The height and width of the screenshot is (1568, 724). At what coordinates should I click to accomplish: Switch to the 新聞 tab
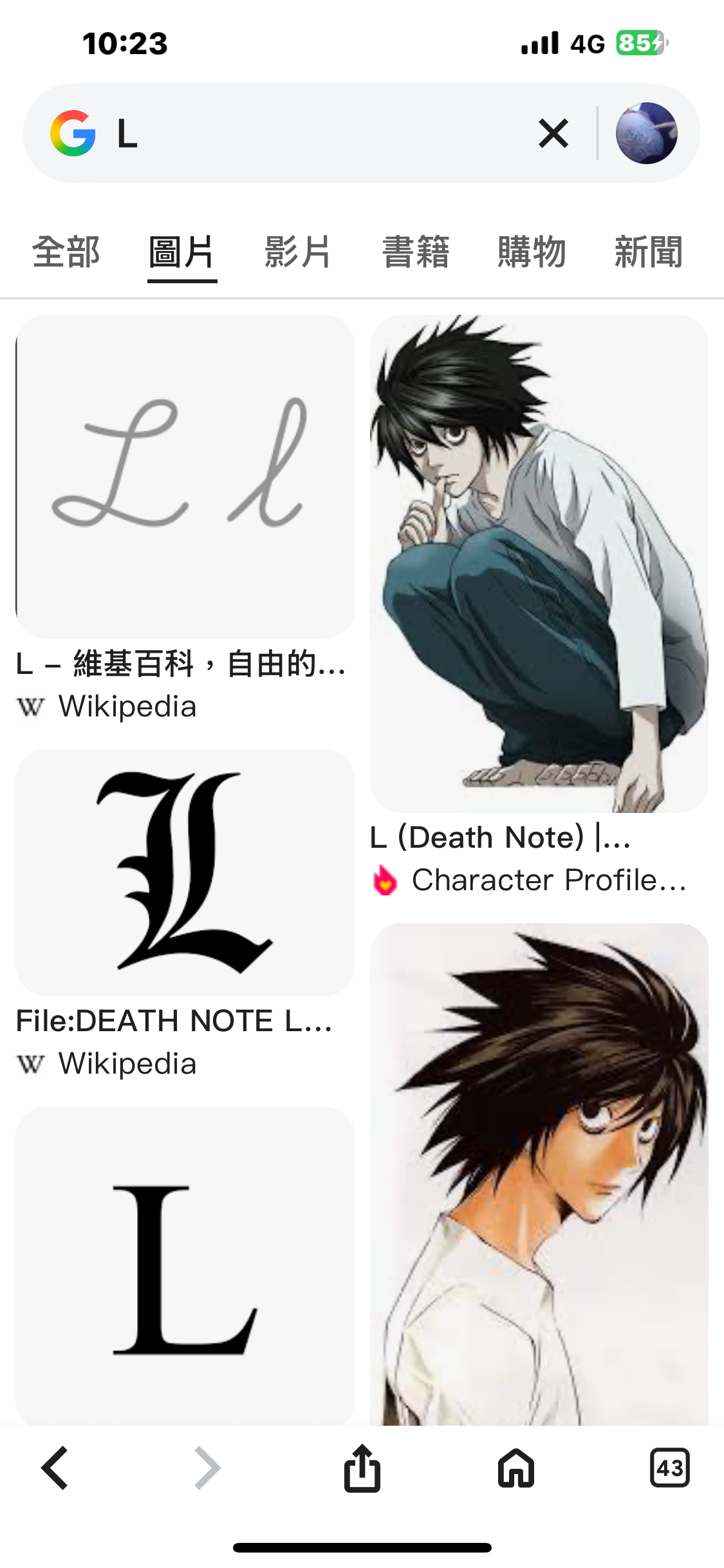[648, 252]
